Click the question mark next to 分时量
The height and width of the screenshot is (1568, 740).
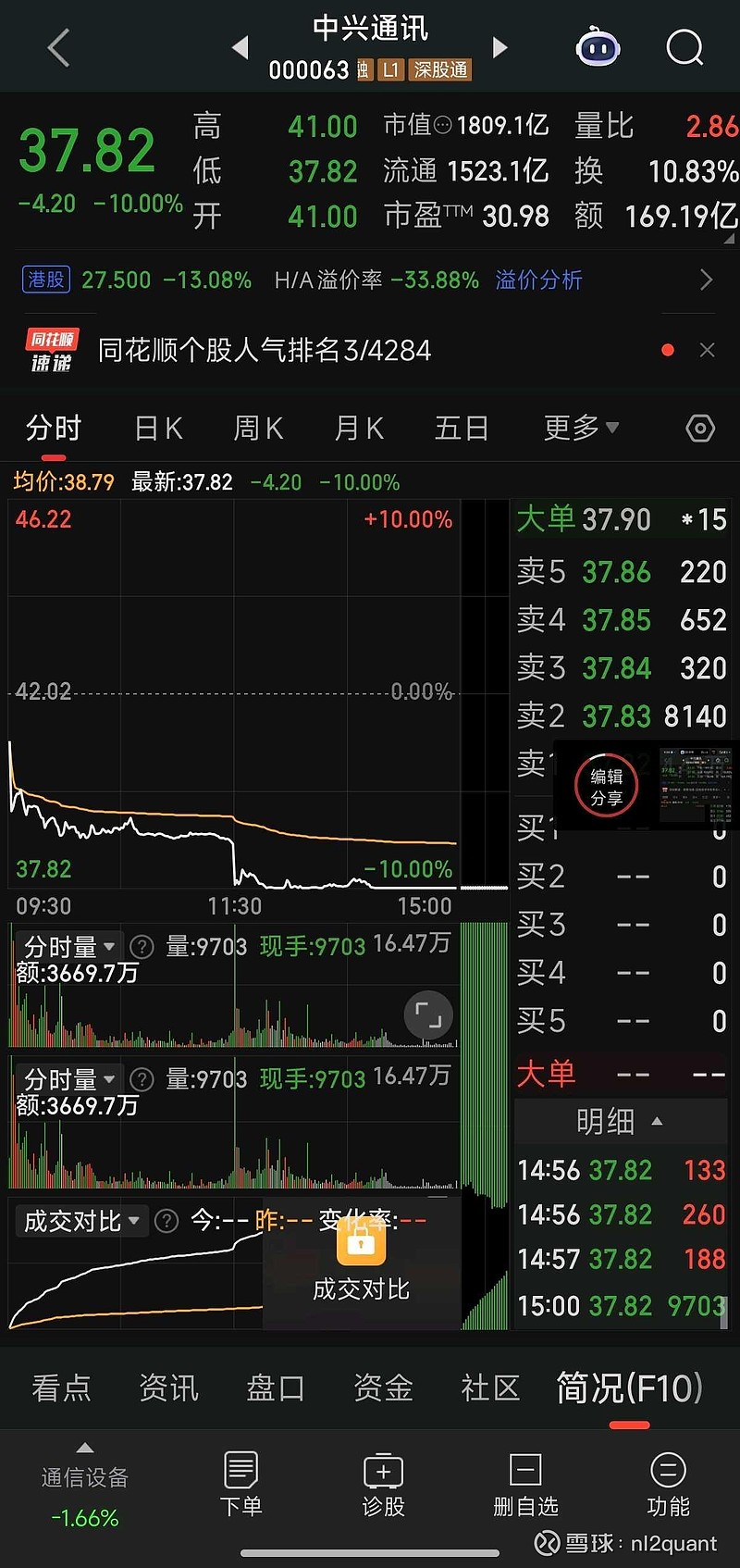pos(142,946)
